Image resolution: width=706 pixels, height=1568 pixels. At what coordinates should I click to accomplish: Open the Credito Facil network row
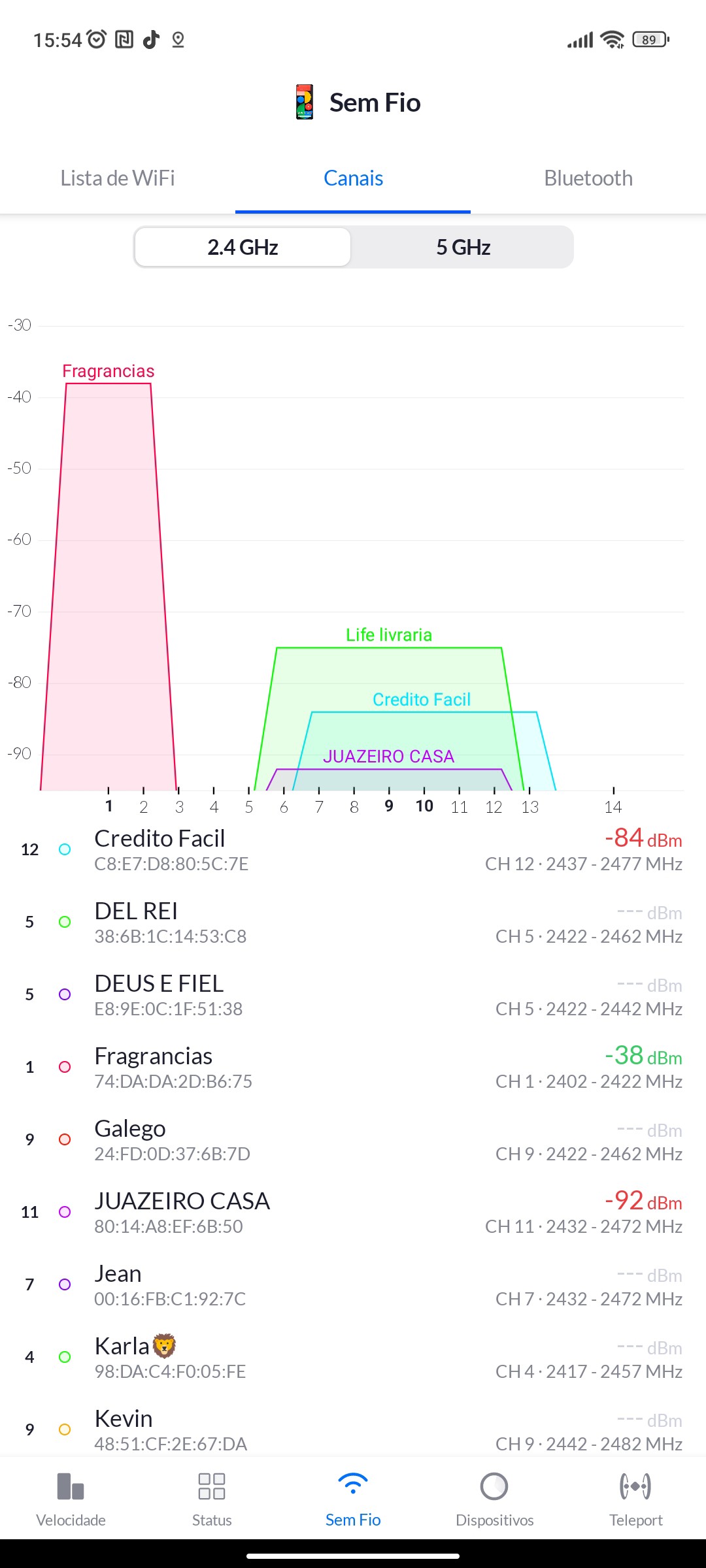pos(353,849)
